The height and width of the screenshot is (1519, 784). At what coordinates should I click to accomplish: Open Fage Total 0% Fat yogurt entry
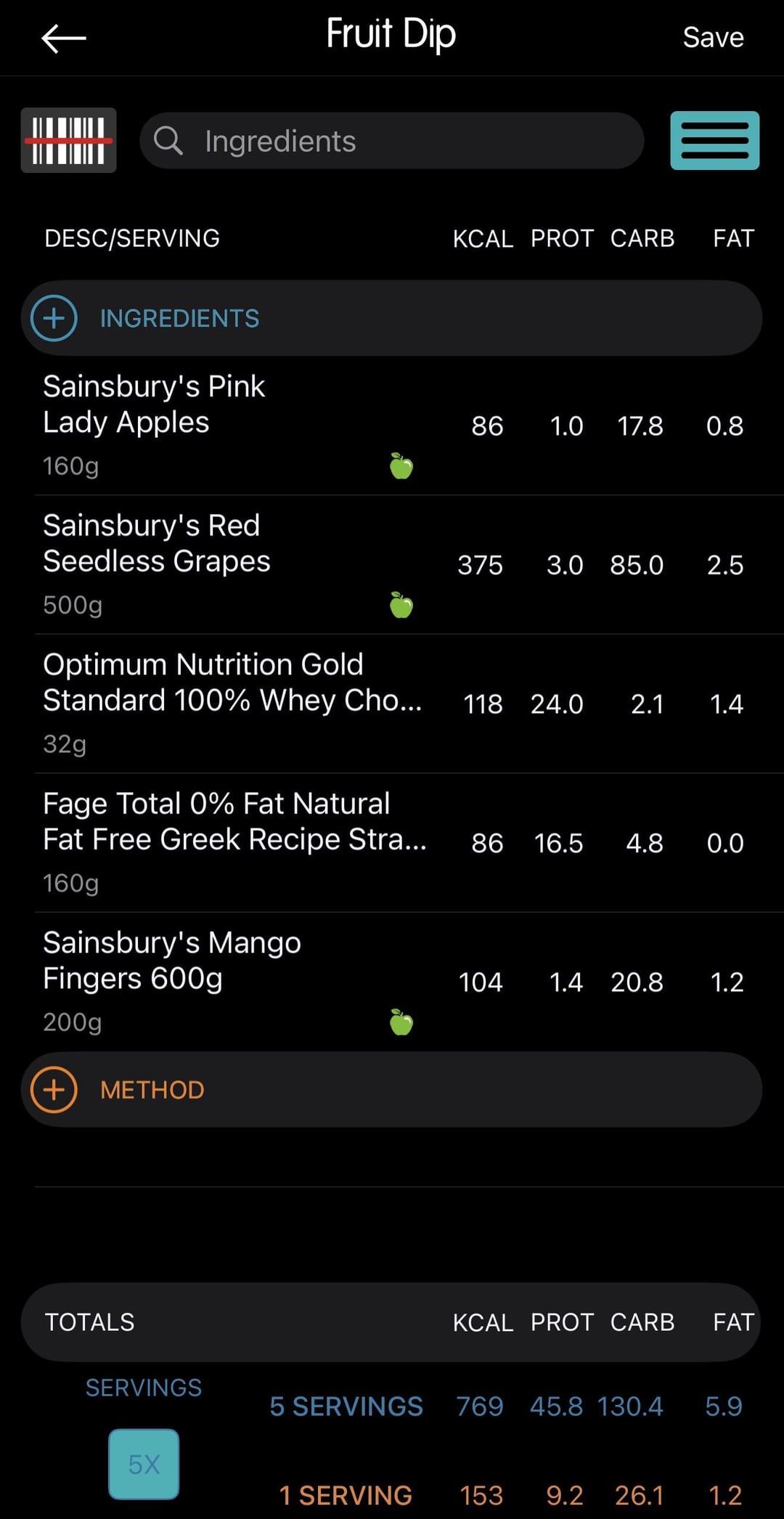[232, 842]
